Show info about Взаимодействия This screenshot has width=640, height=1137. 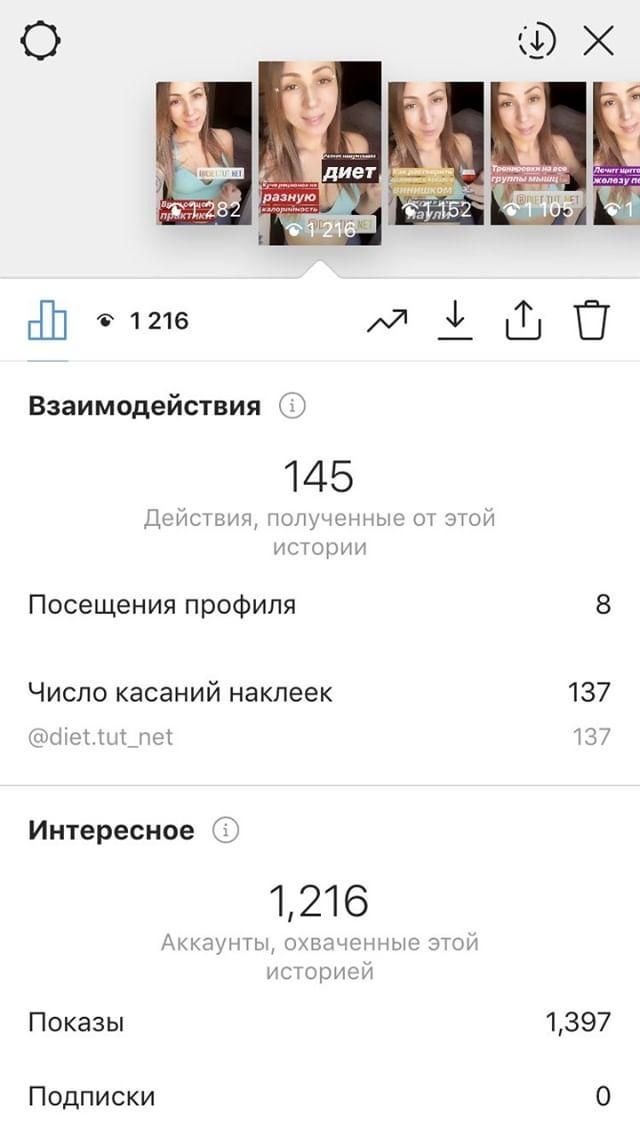[292, 406]
